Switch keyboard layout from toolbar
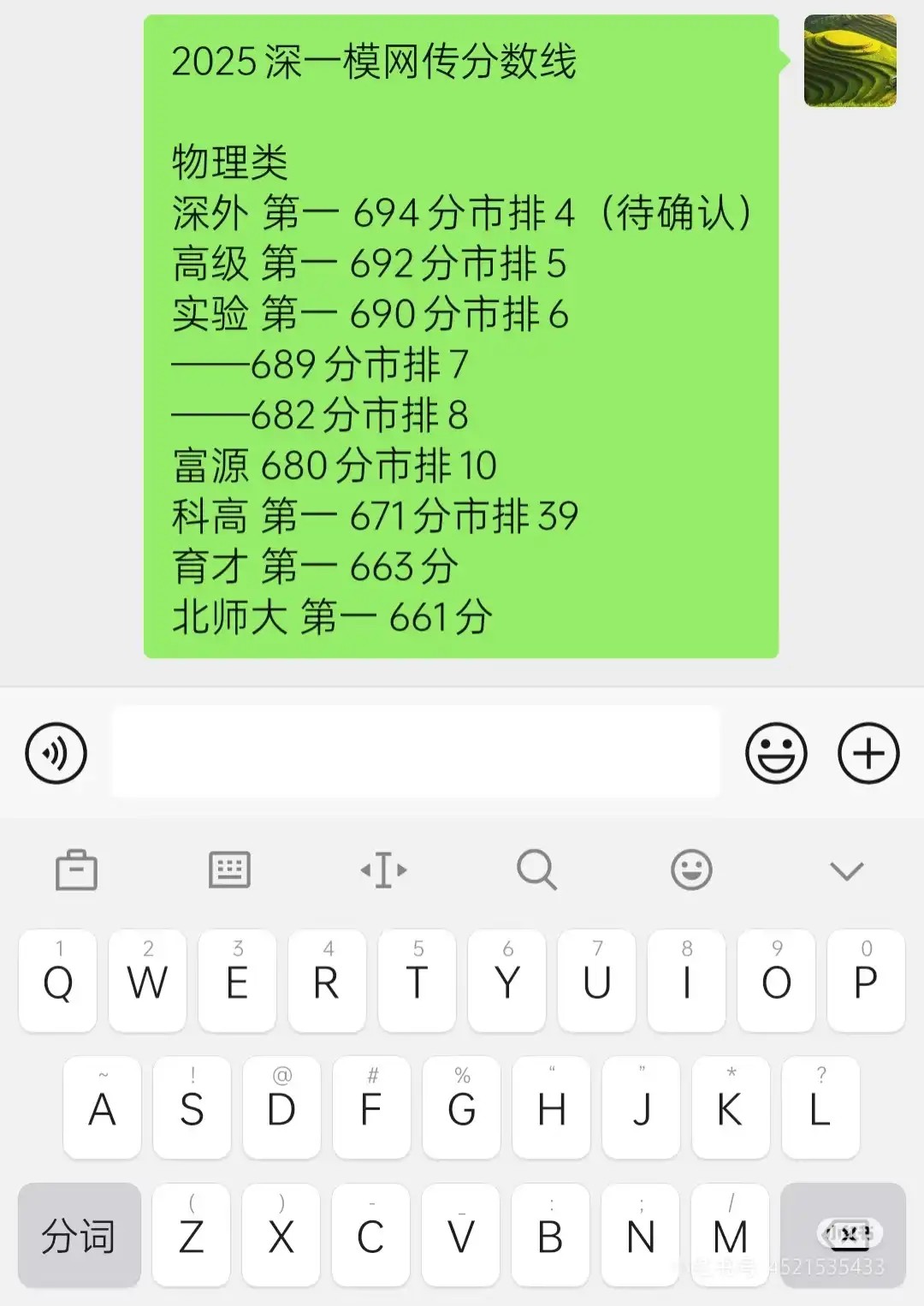The width and height of the screenshot is (924, 1306). pyautogui.click(x=229, y=870)
